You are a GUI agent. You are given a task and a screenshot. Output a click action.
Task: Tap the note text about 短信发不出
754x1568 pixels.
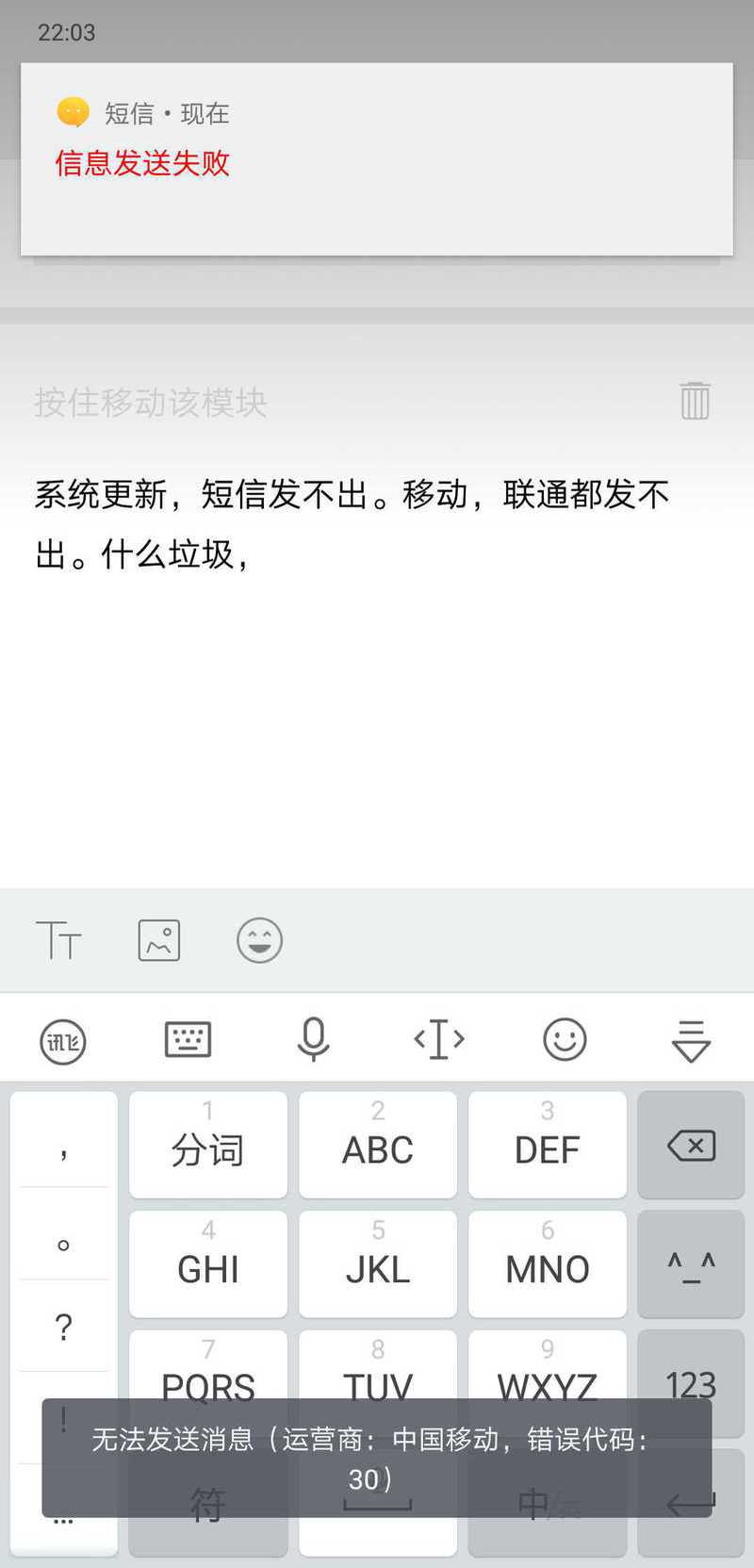coord(352,524)
